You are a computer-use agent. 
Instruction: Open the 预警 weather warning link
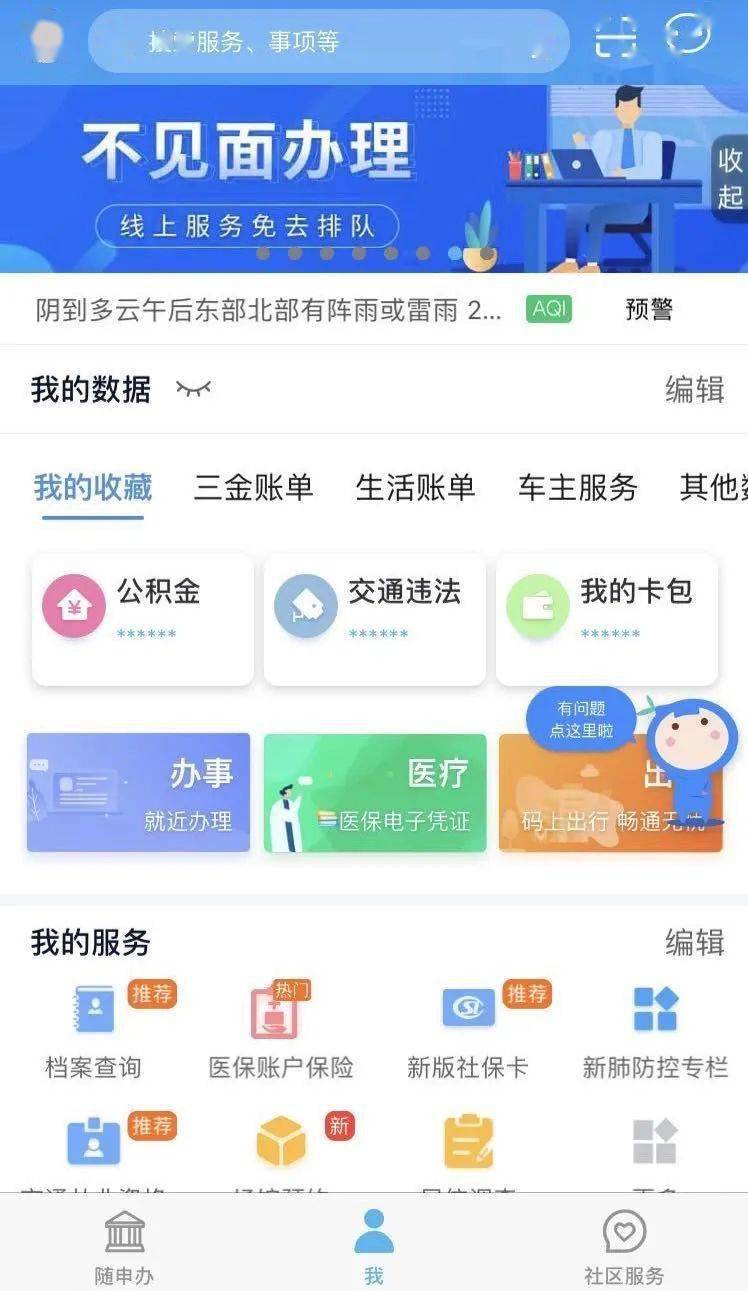[649, 310]
